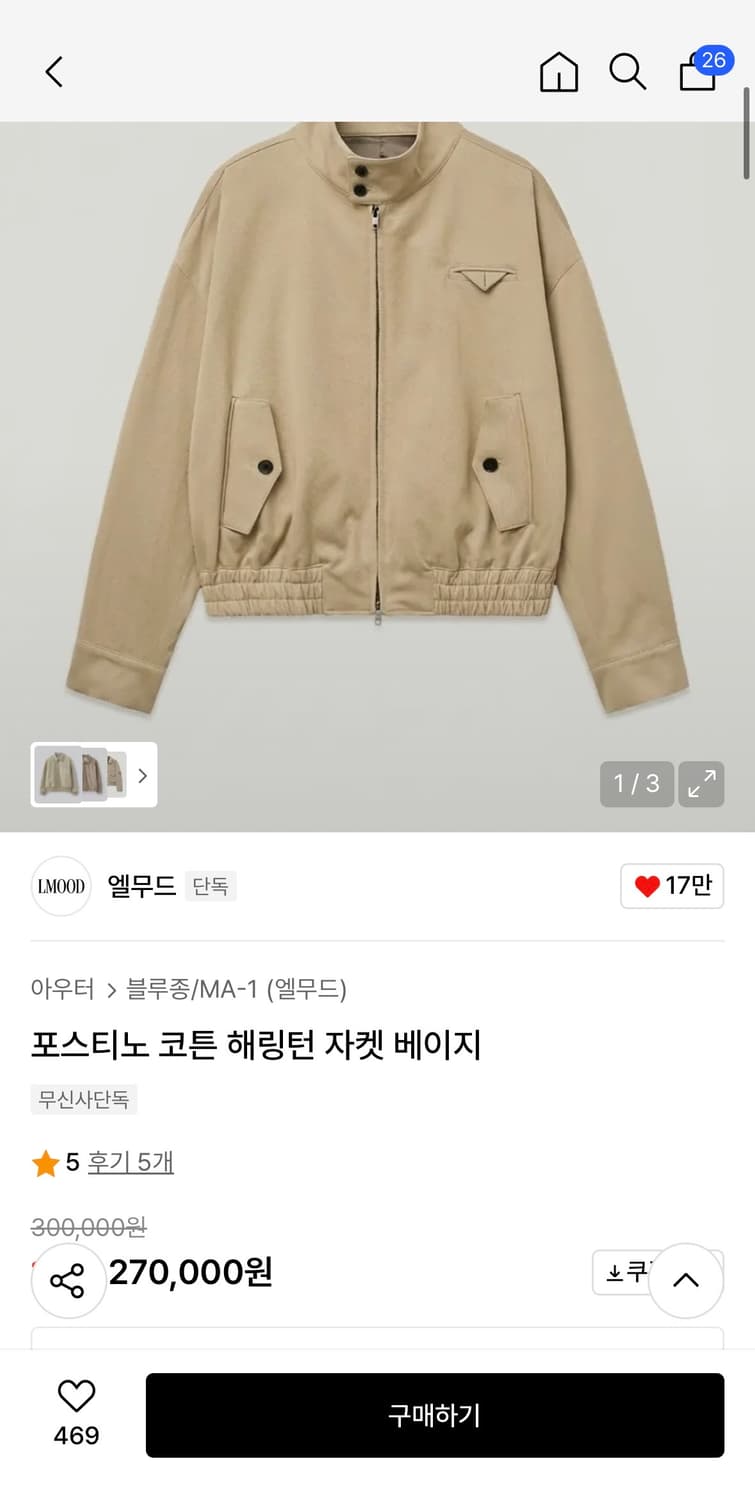Collapse the page using the up chevron
The height and width of the screenshot is (1500, 755).
click(x=686, y=1279)
